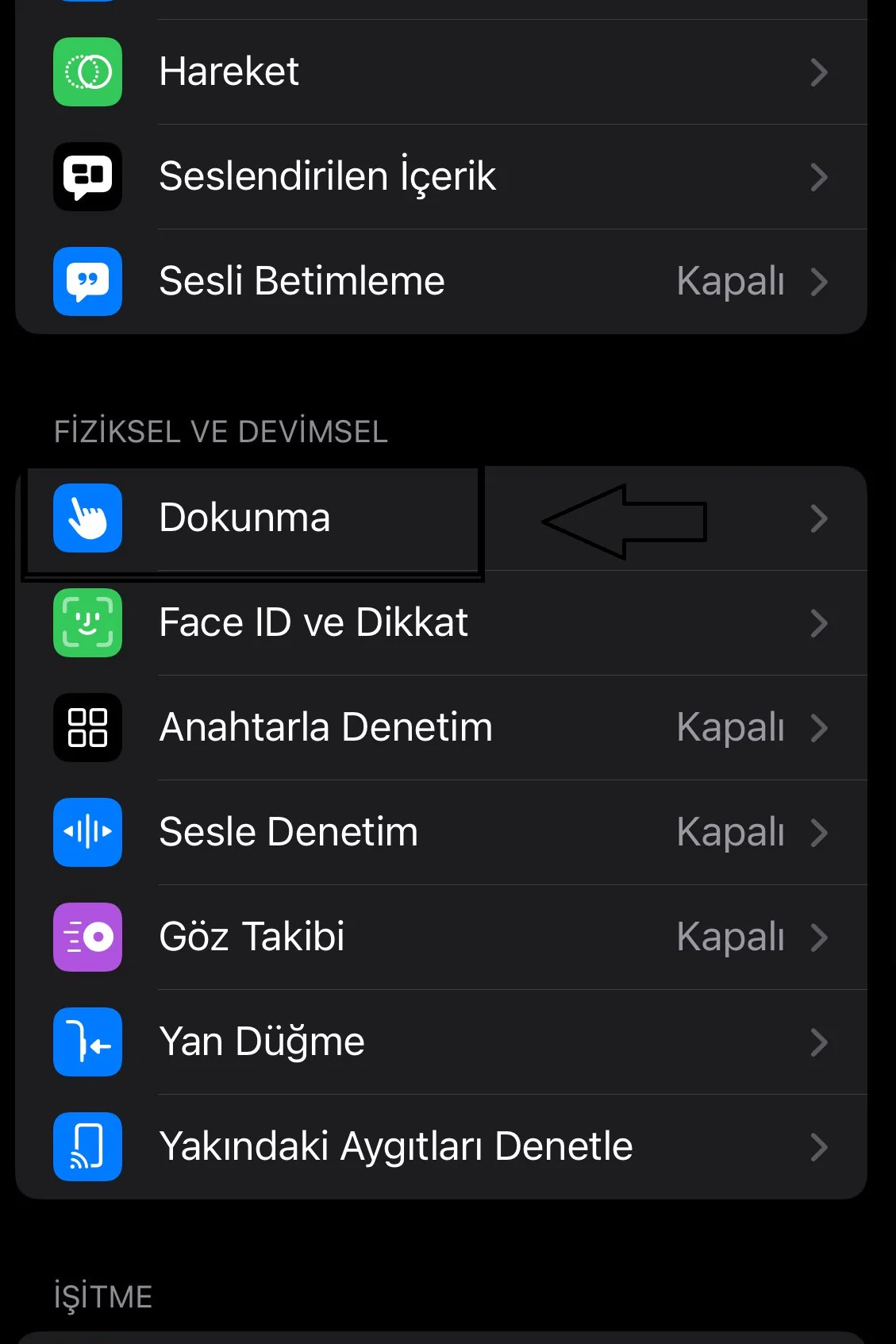This screenshot has width=896, height=1344.
Task: Tap the green Hareket motion icon
Action: pyautogui.click(x=87, y=72)
